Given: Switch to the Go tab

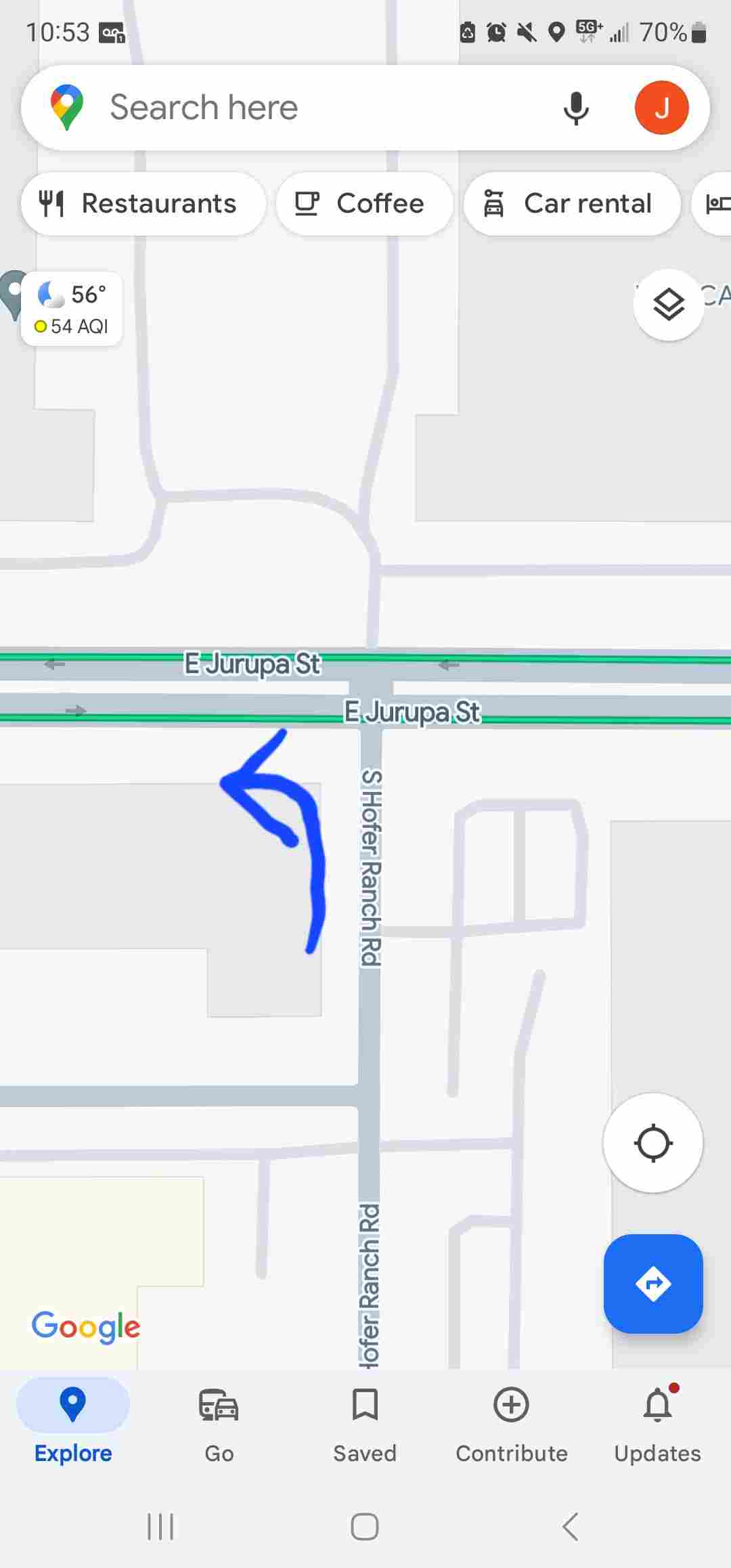Looking at the screenshot, I should coord(219,1424).
